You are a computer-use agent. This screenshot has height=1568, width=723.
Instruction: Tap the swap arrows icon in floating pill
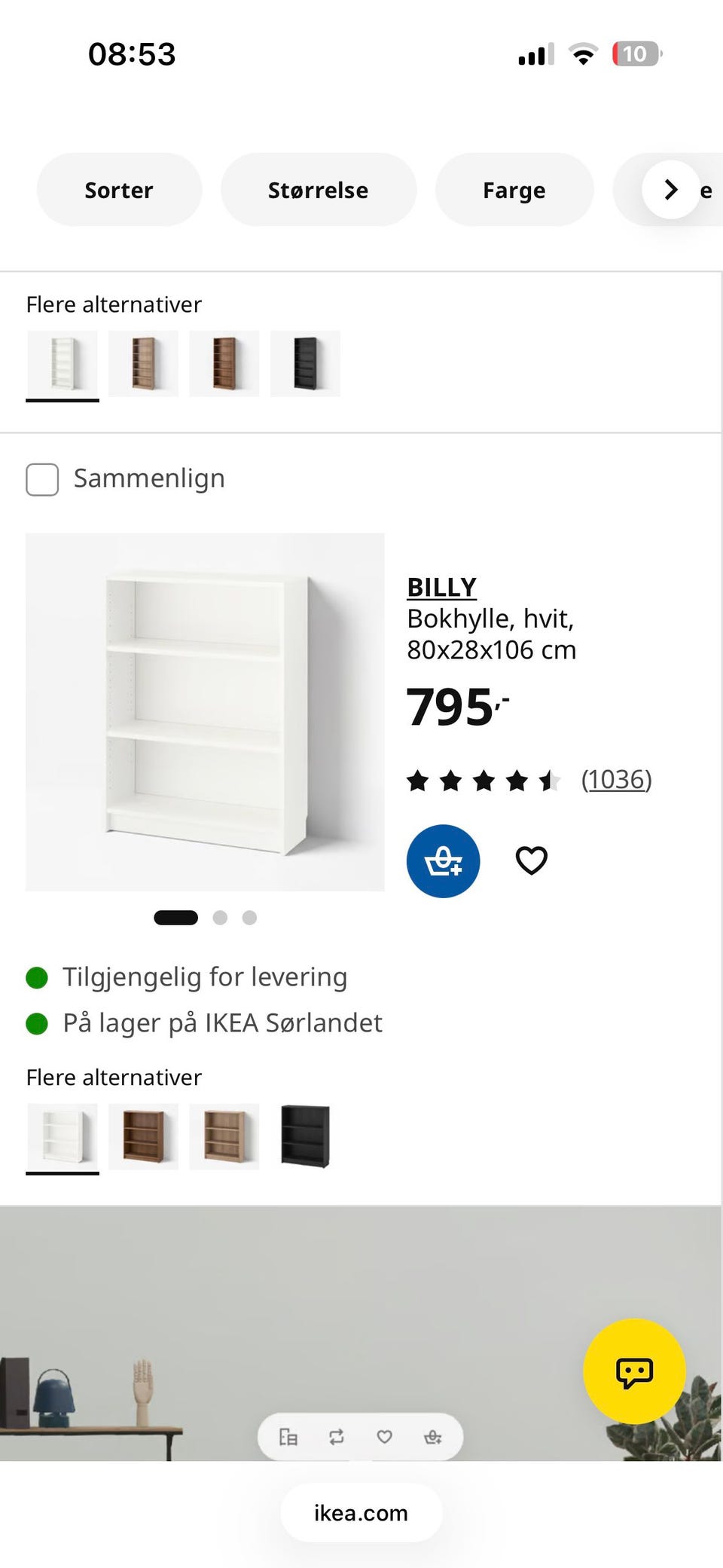(337, 1437)
